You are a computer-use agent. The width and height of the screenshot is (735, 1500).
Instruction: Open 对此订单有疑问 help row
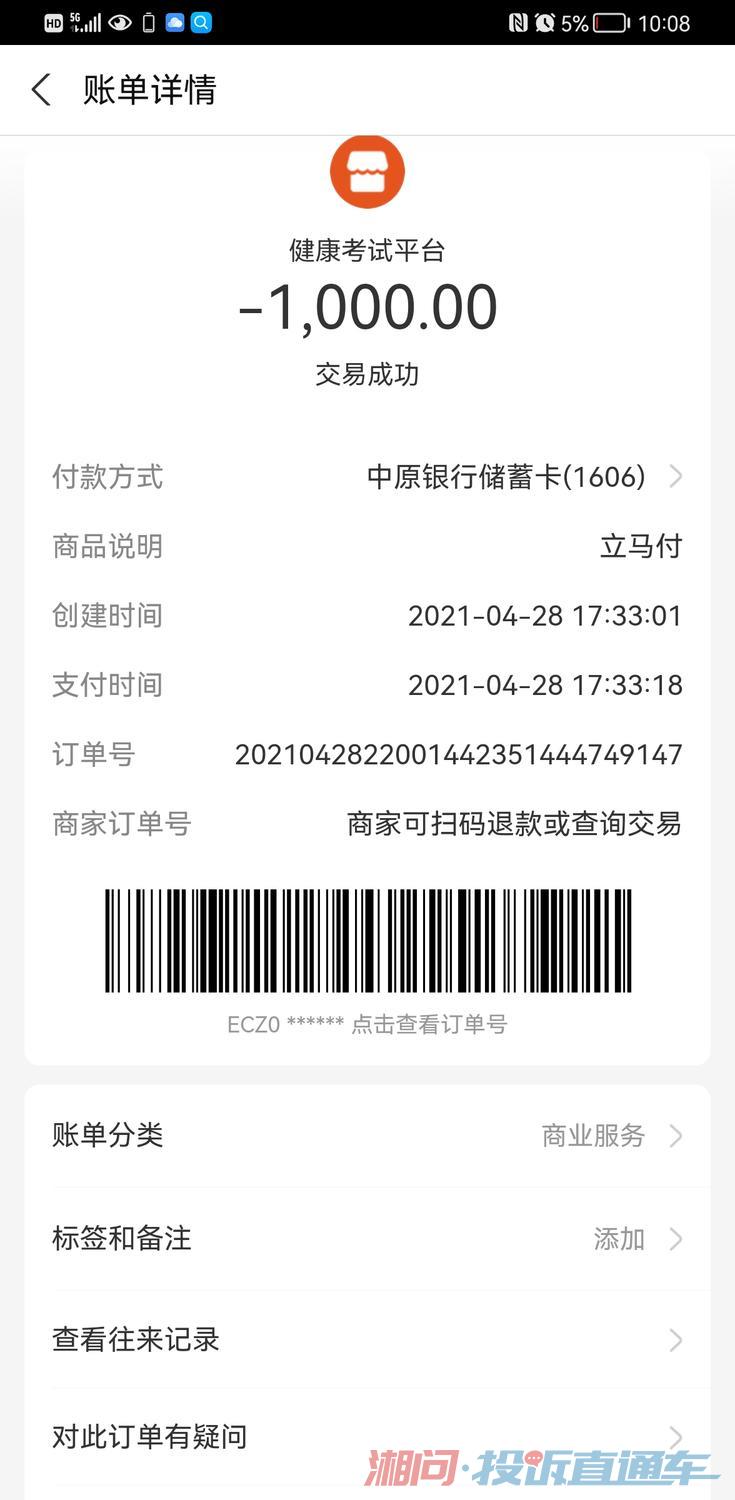coord(367,1437)
